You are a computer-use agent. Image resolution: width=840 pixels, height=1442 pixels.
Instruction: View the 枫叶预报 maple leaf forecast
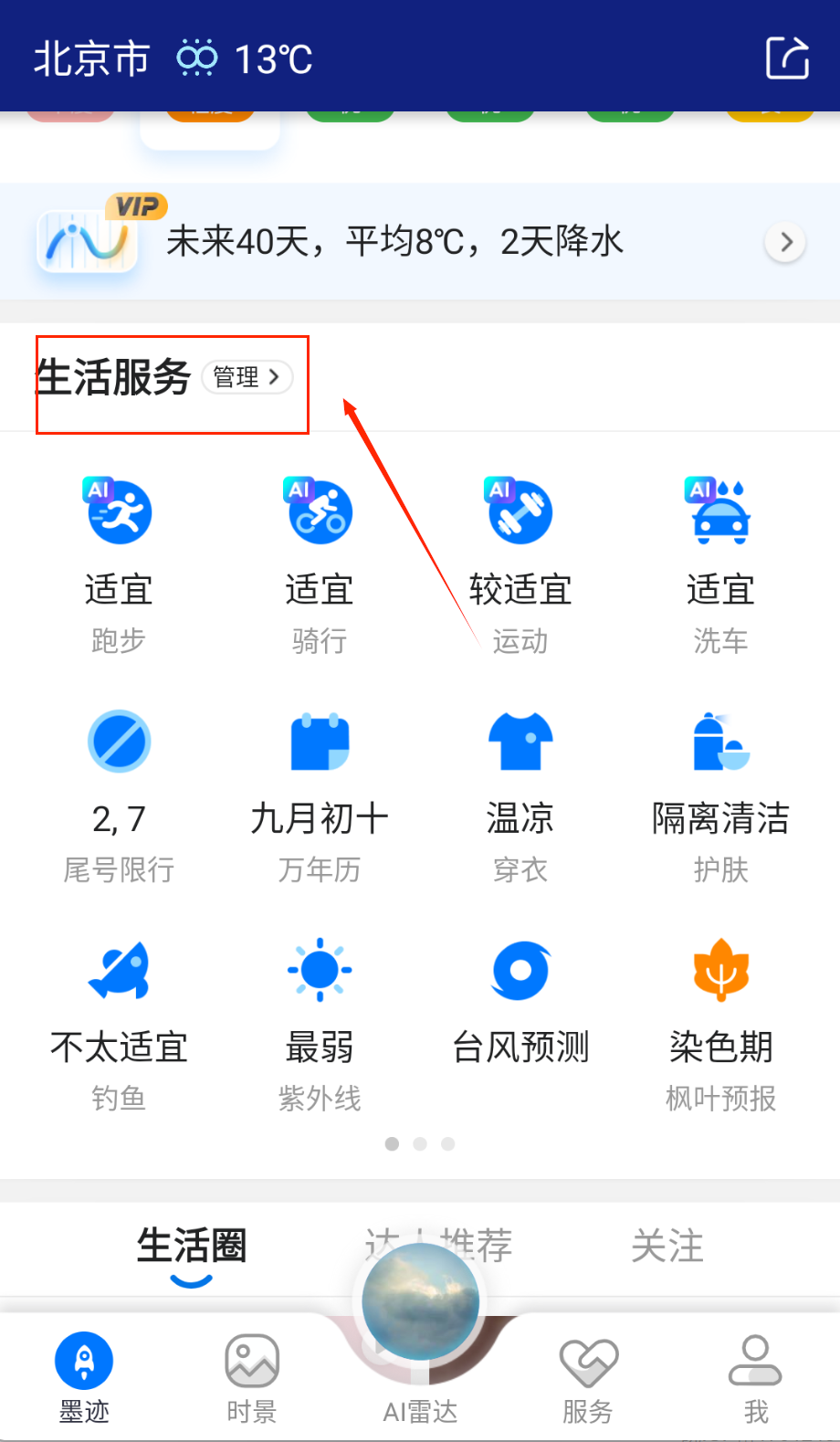coord(720,1023)
